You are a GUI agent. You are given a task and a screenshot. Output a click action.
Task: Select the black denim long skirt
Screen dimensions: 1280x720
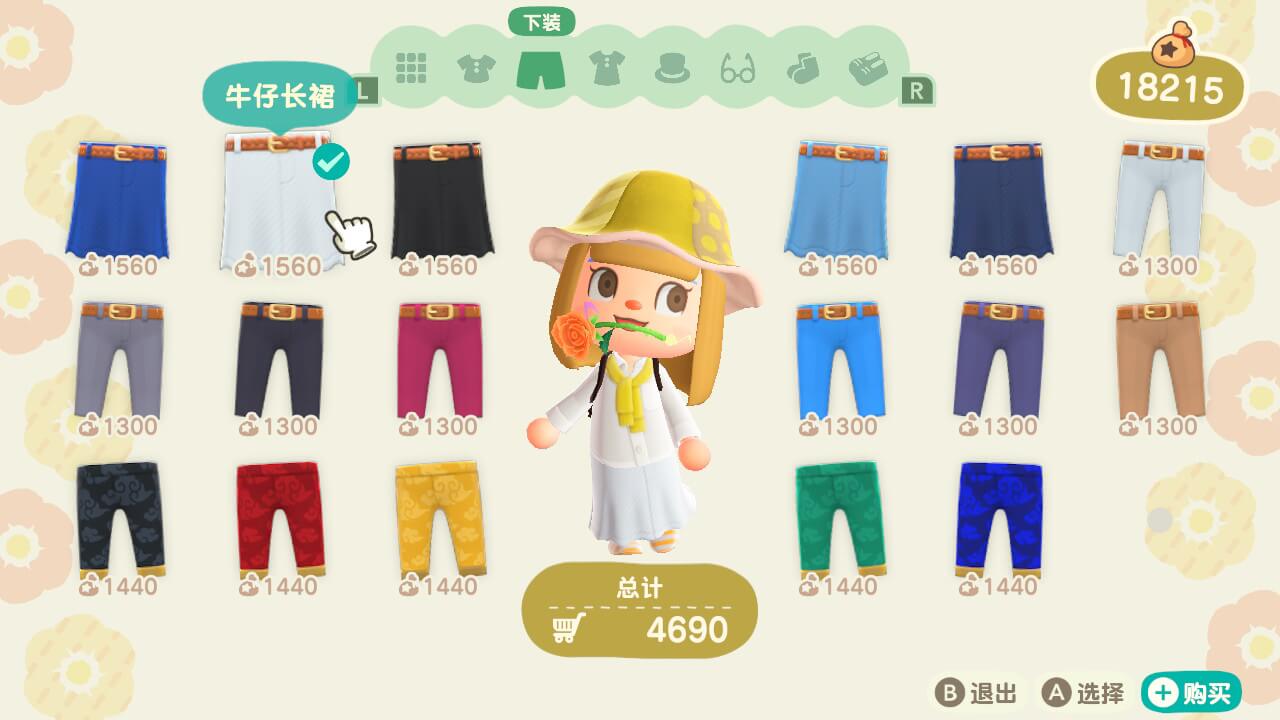[441, 200]
